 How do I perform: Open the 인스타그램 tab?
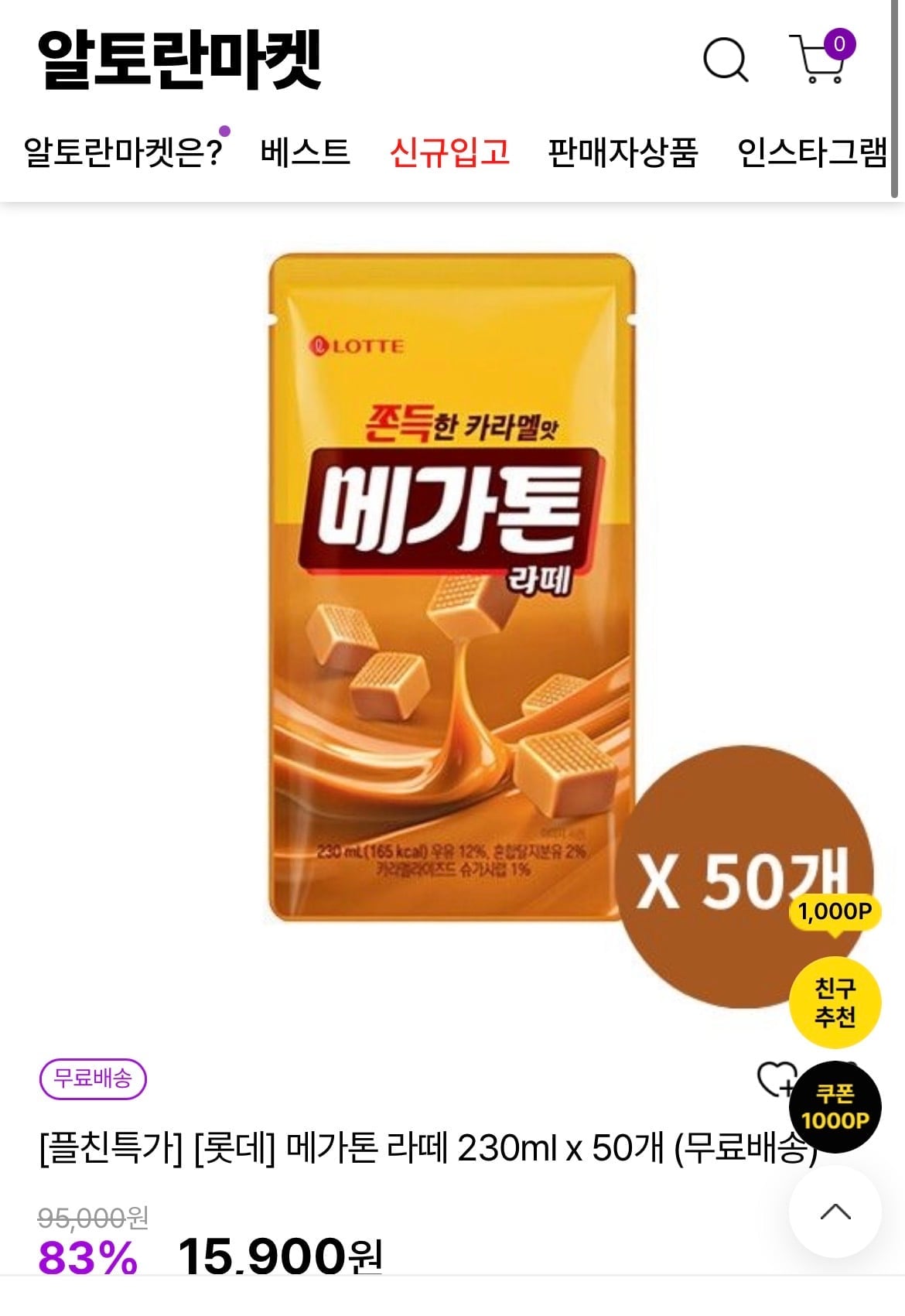click(x=811, y=152)
